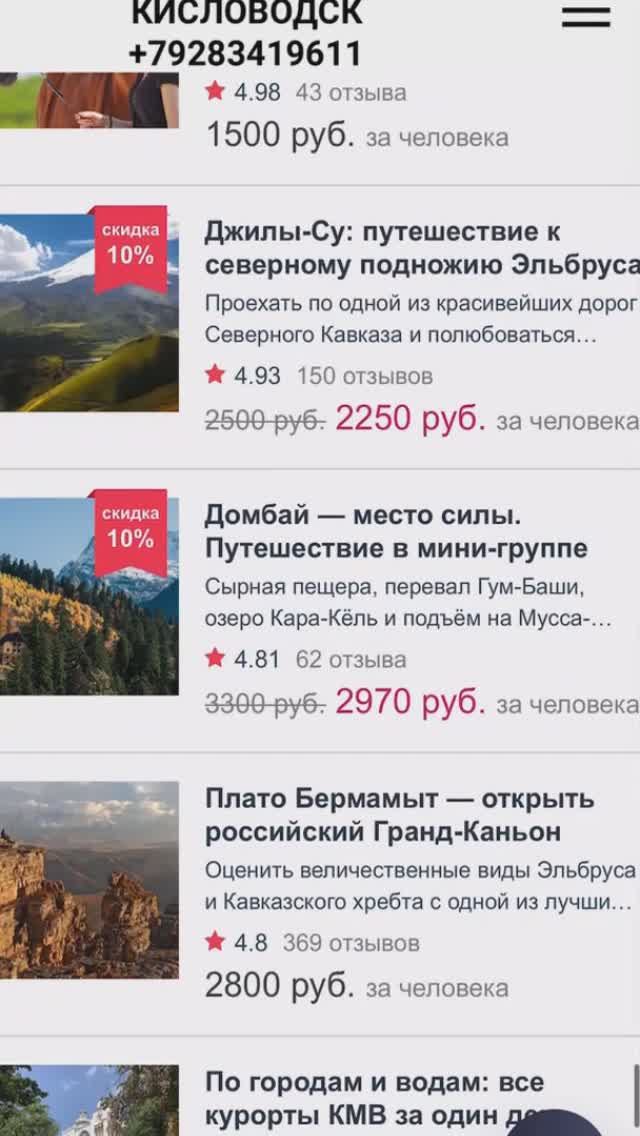Open the tour priced 1500 руб.
Viewport: 640px width, 1136px height.
click(x=280, y=136)
